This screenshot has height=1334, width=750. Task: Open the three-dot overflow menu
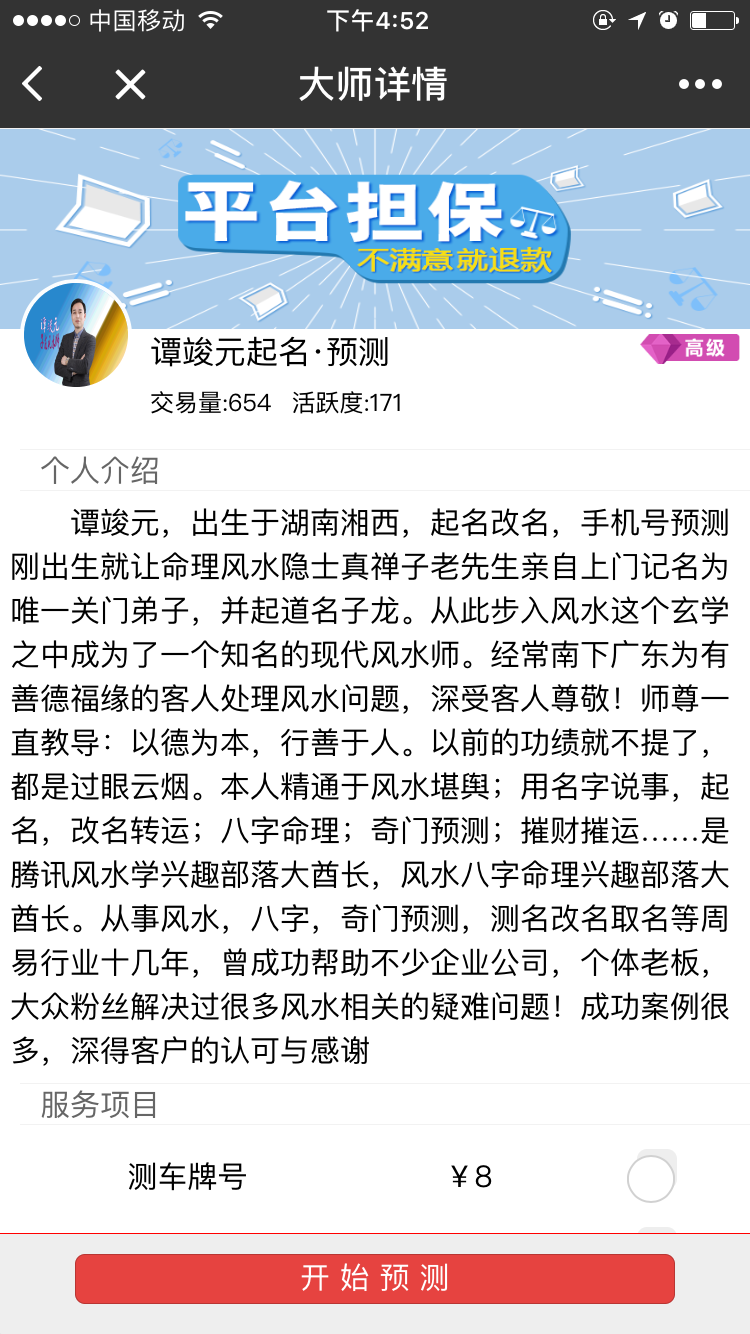point(700,84)
